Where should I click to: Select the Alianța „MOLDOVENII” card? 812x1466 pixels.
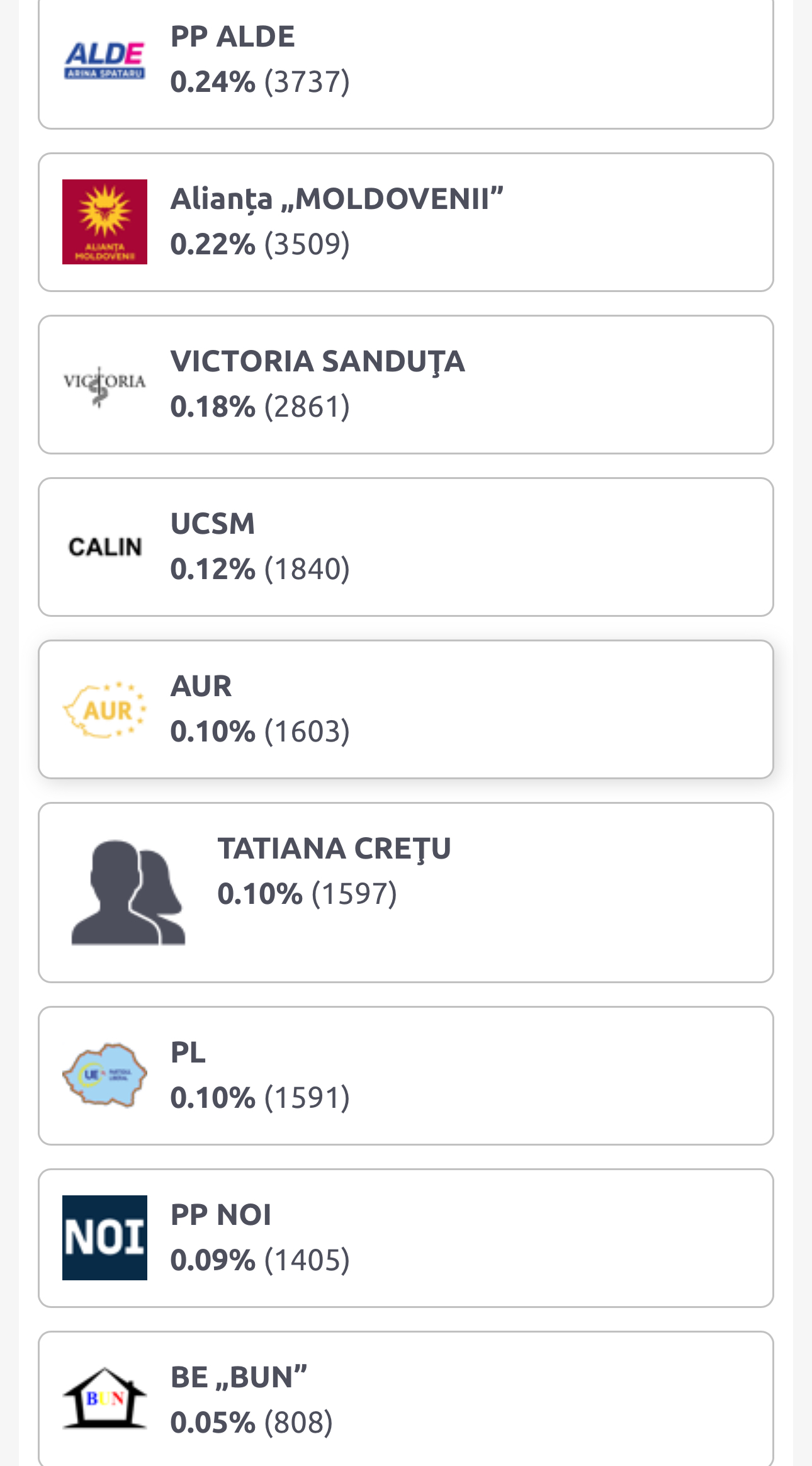coord(406,222)
